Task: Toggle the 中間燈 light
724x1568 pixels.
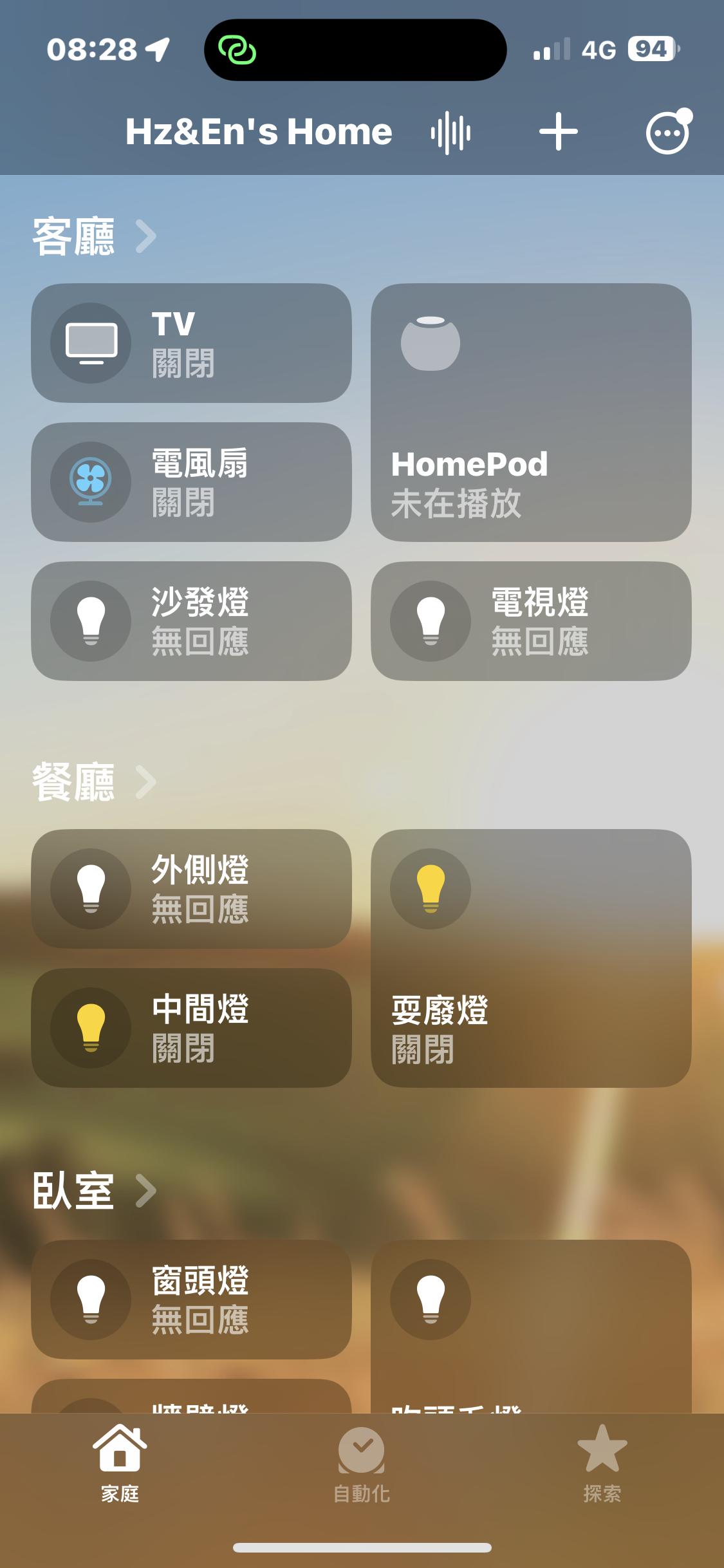Action: coord(91,1028)
